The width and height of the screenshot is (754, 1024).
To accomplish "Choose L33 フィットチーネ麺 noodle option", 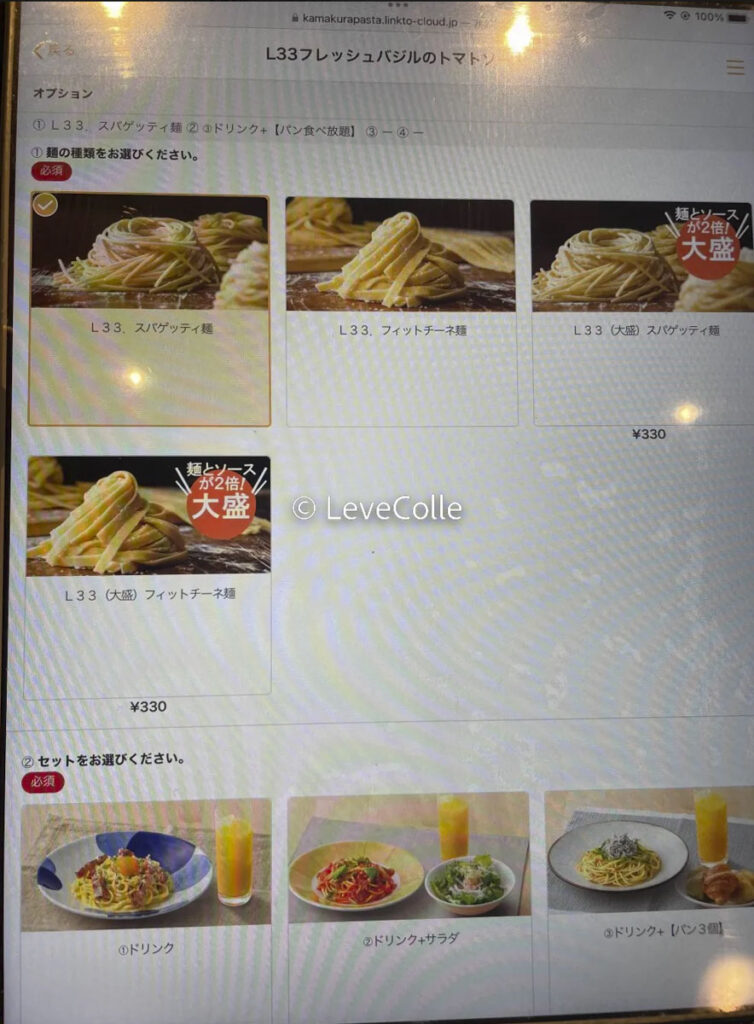I will (401, 311).
